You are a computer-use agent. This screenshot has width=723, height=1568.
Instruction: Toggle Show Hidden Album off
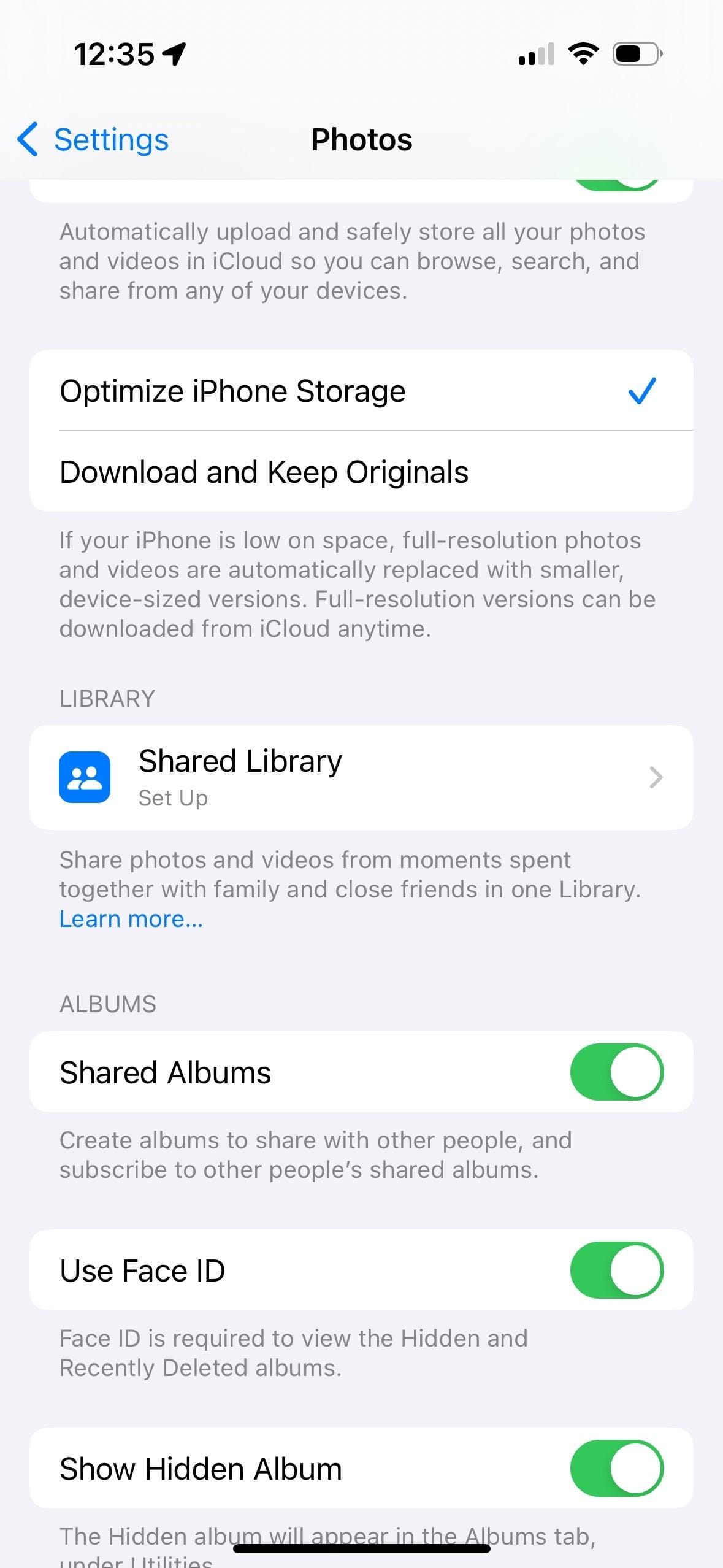[x=616, y=1468]
